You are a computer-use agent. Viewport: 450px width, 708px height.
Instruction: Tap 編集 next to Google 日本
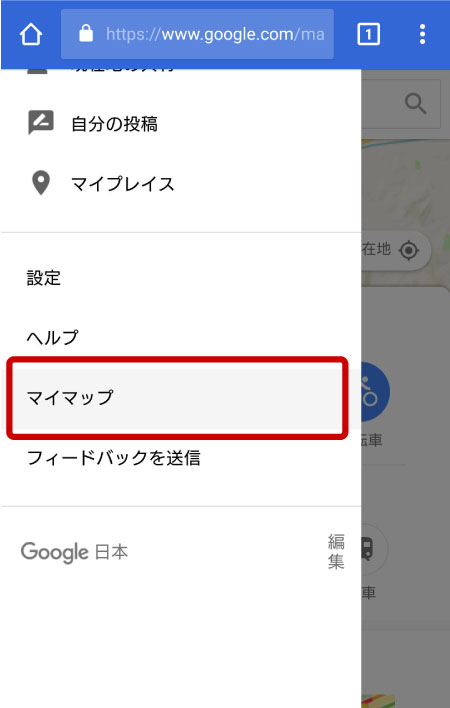[x=336, y=551]
